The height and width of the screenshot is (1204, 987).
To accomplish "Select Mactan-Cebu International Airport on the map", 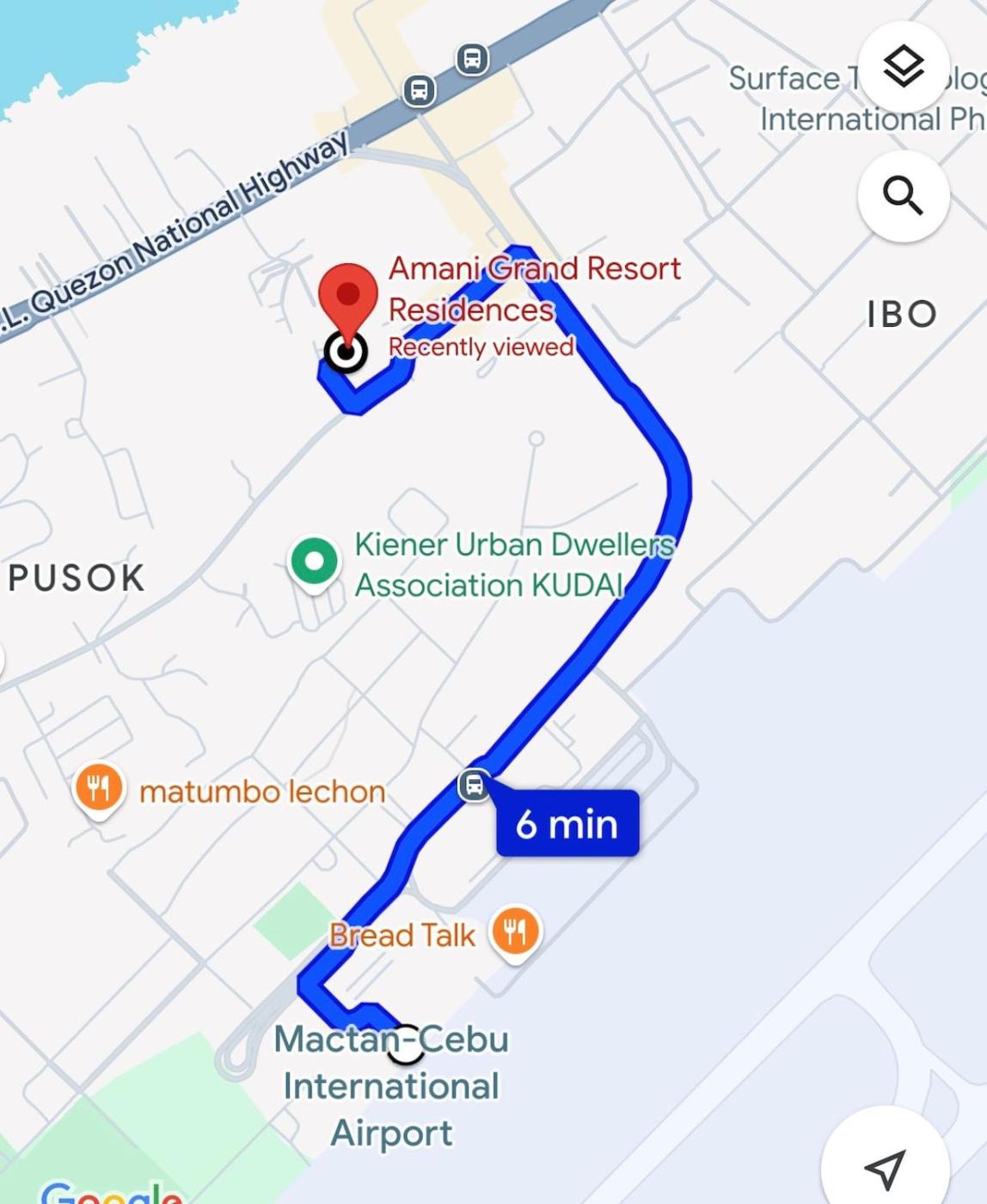I will [x=391, y=1085].
